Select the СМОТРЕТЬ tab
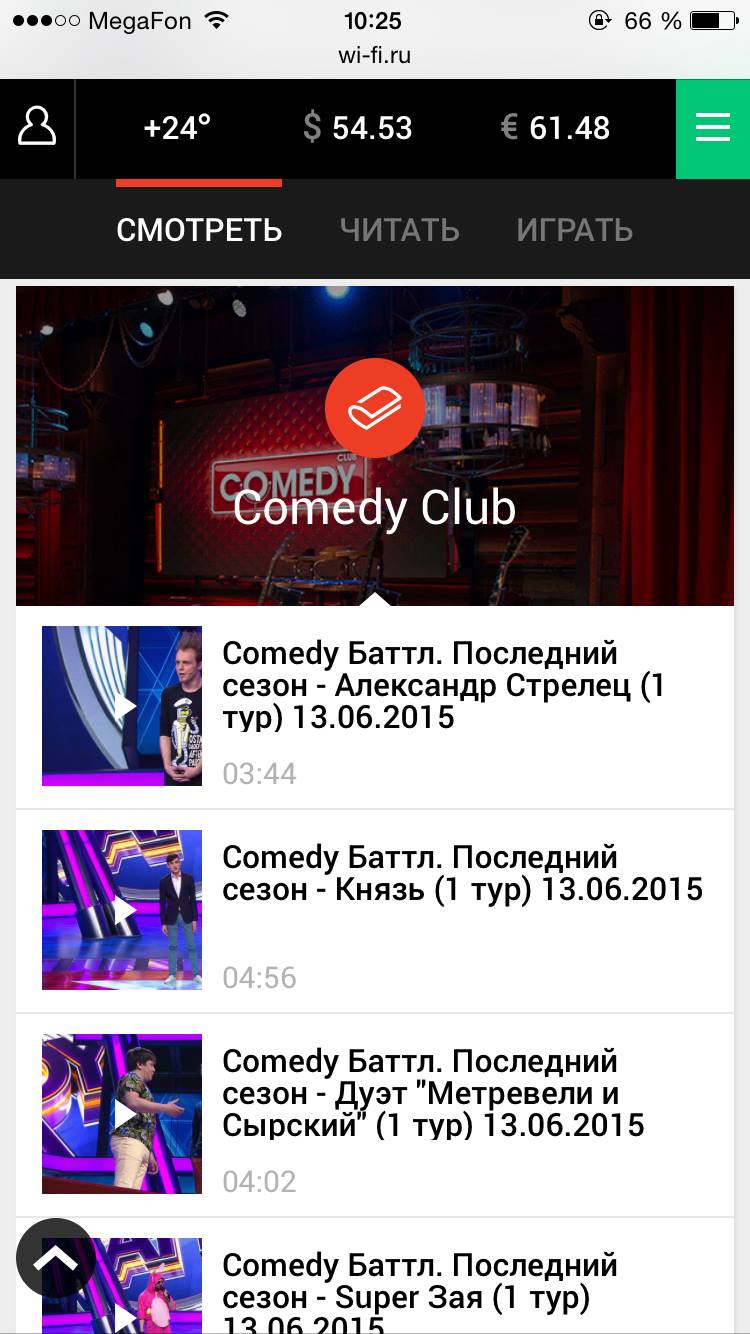This screenshot has height=1334, width=750. (199, 230)
